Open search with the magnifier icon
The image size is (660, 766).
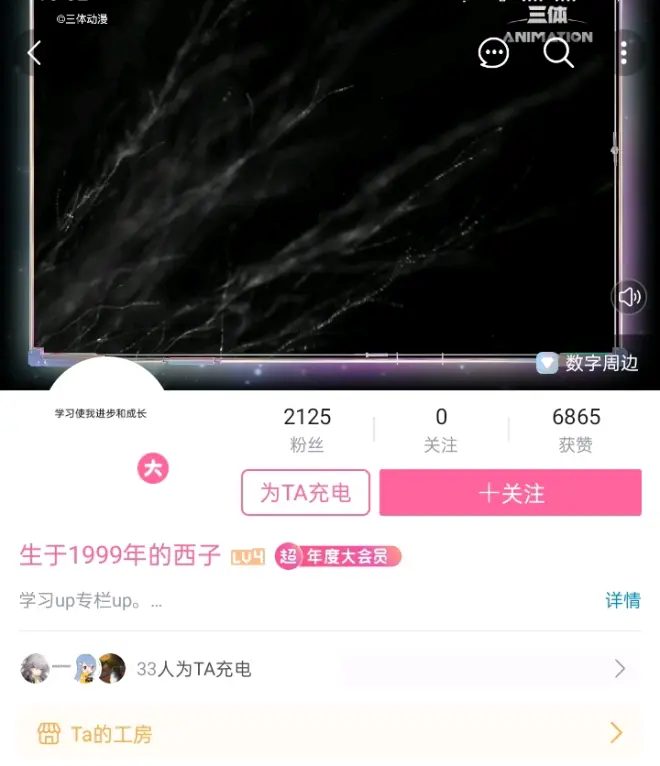(558, 53)
